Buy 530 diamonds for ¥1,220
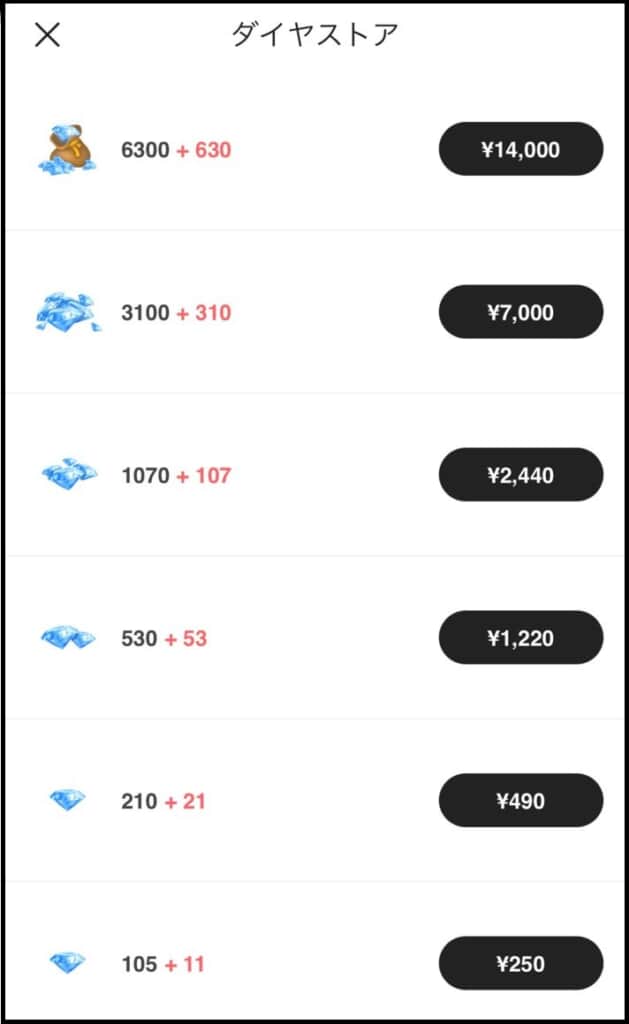This screenshot has height=1024, width=629. [x=521, y=637]
